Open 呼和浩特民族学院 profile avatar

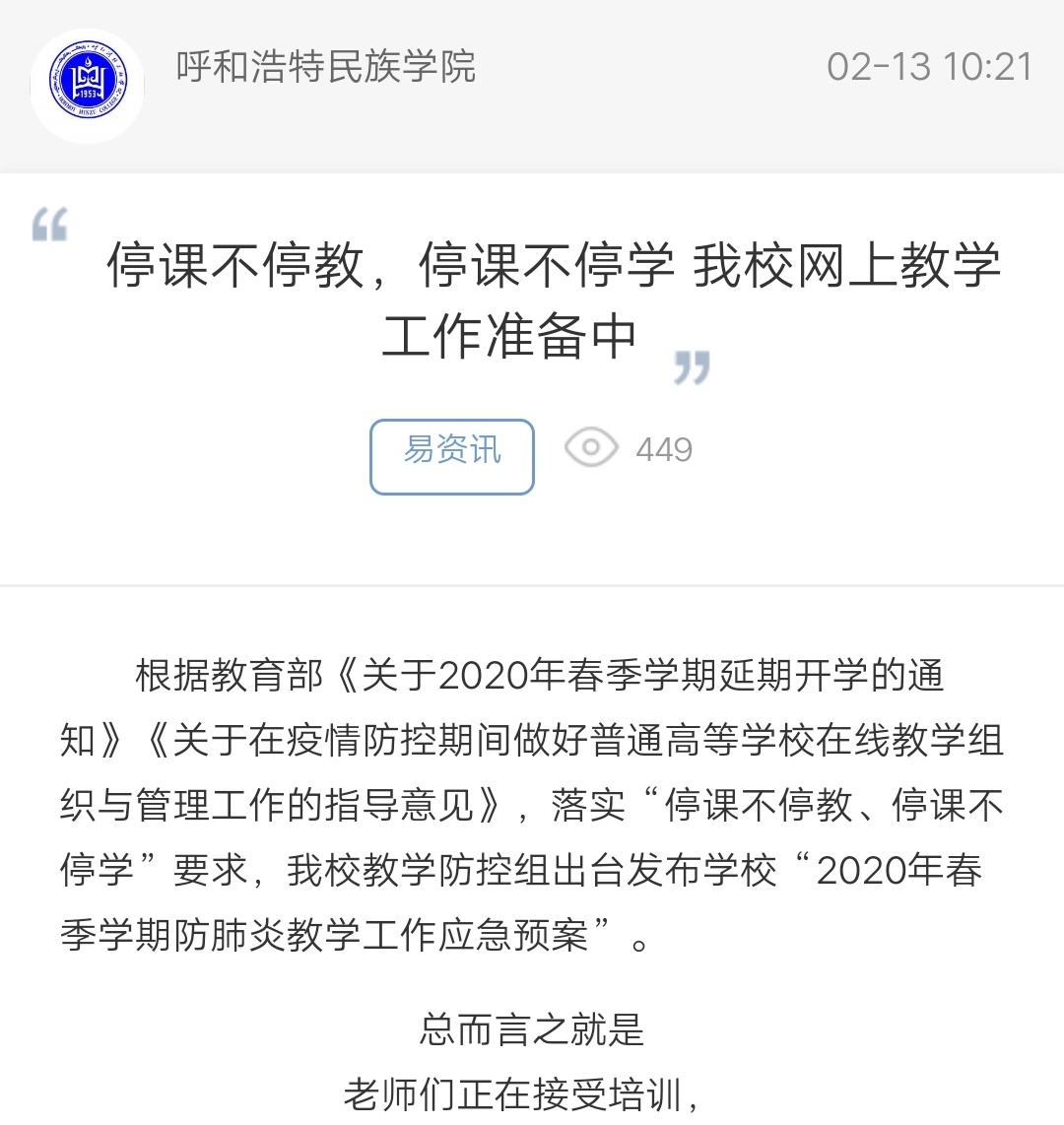pyautogui.click(x=88, y=87)
